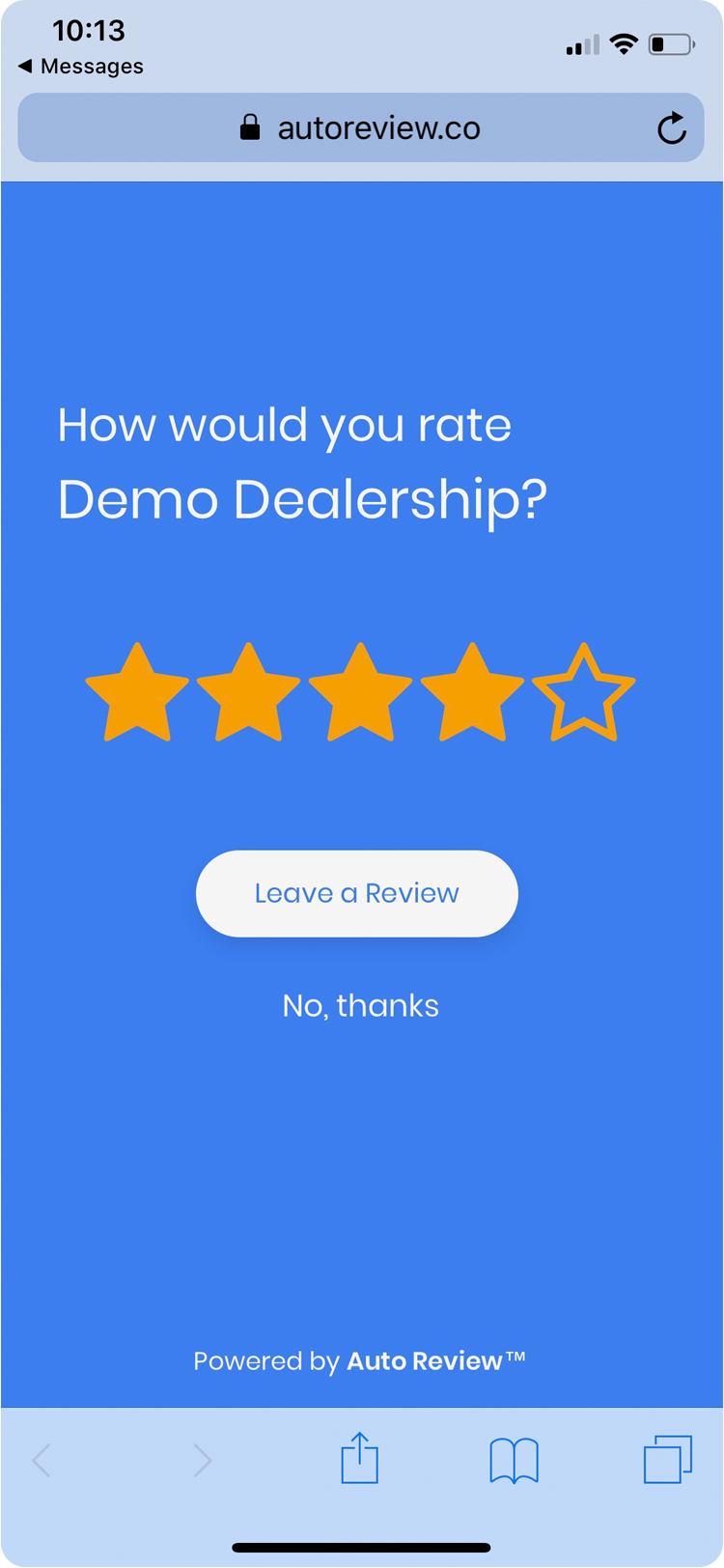This screenshot has width=724, height=1568.
Task: Decline with the No, thanks link
Action: click(x=360, y=1006)
